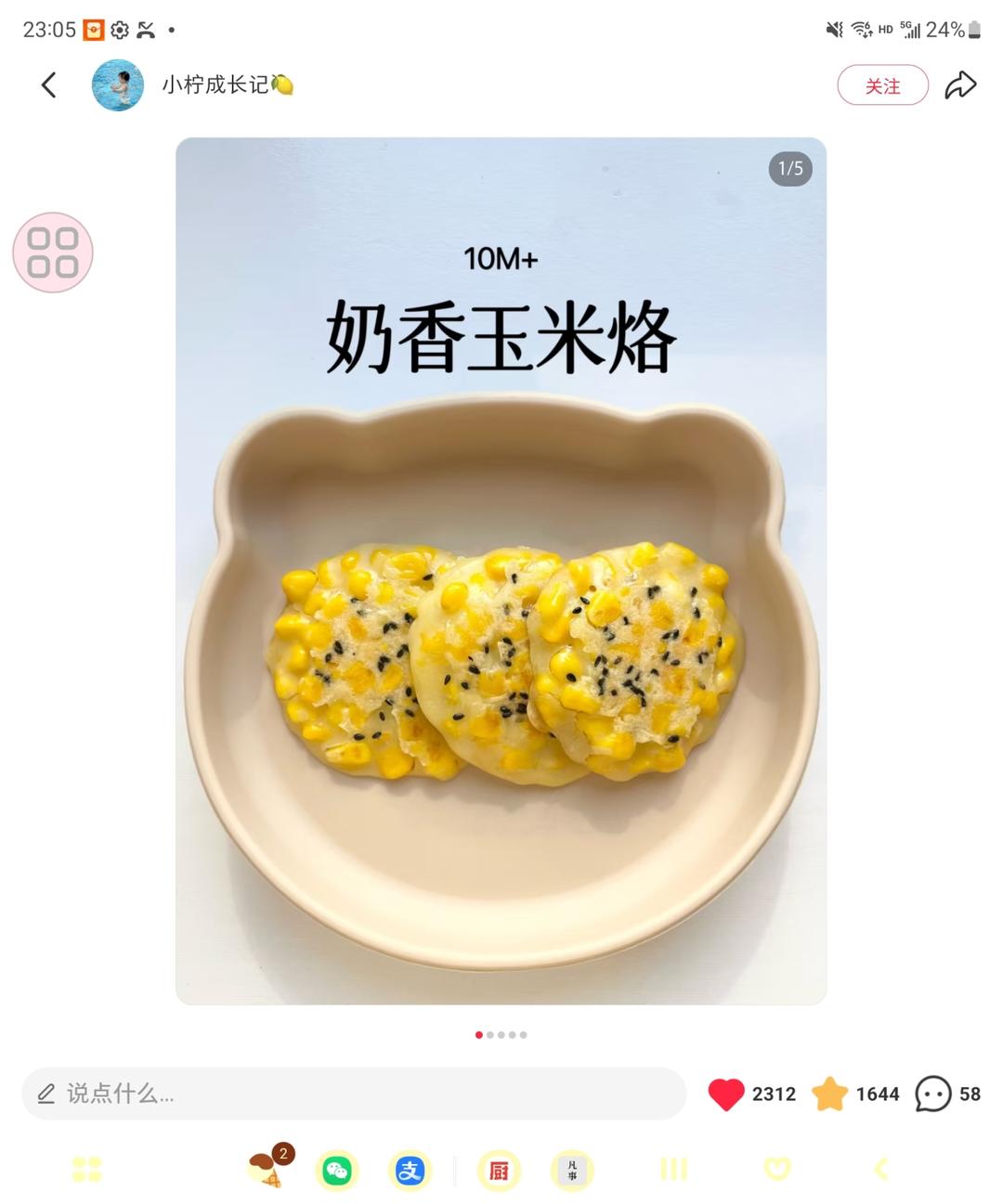Open the recent apps button

(x=673, y=1170)
